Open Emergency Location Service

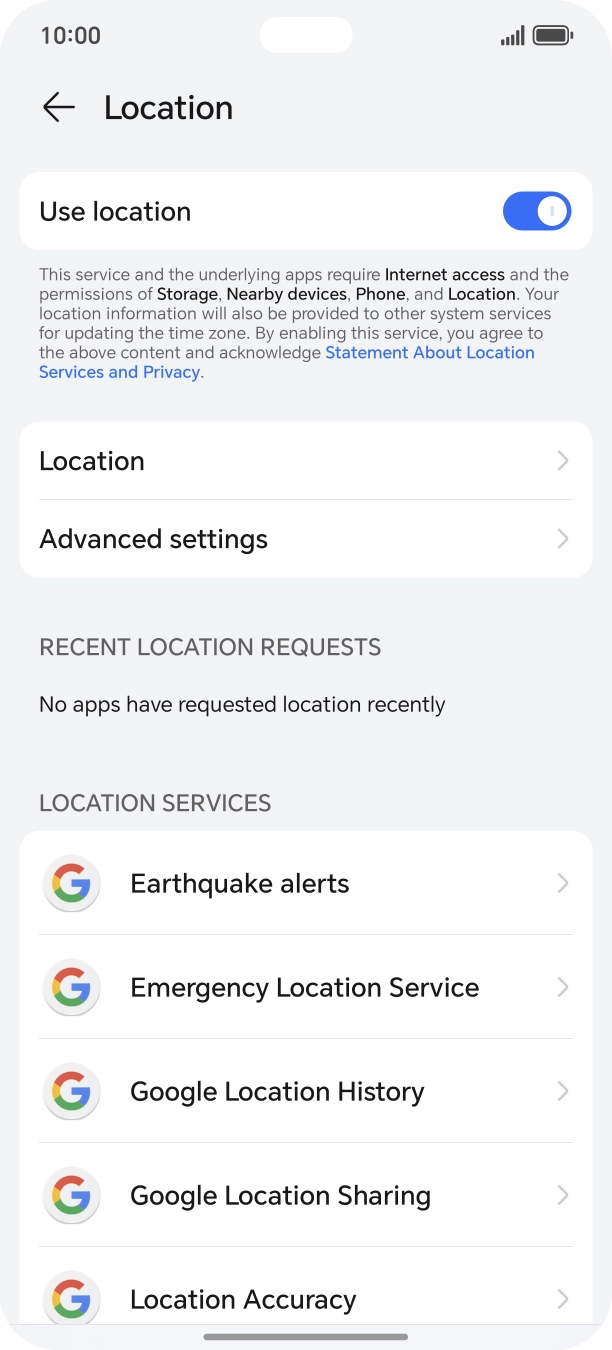pyautogui.click(x=306, y=988)
